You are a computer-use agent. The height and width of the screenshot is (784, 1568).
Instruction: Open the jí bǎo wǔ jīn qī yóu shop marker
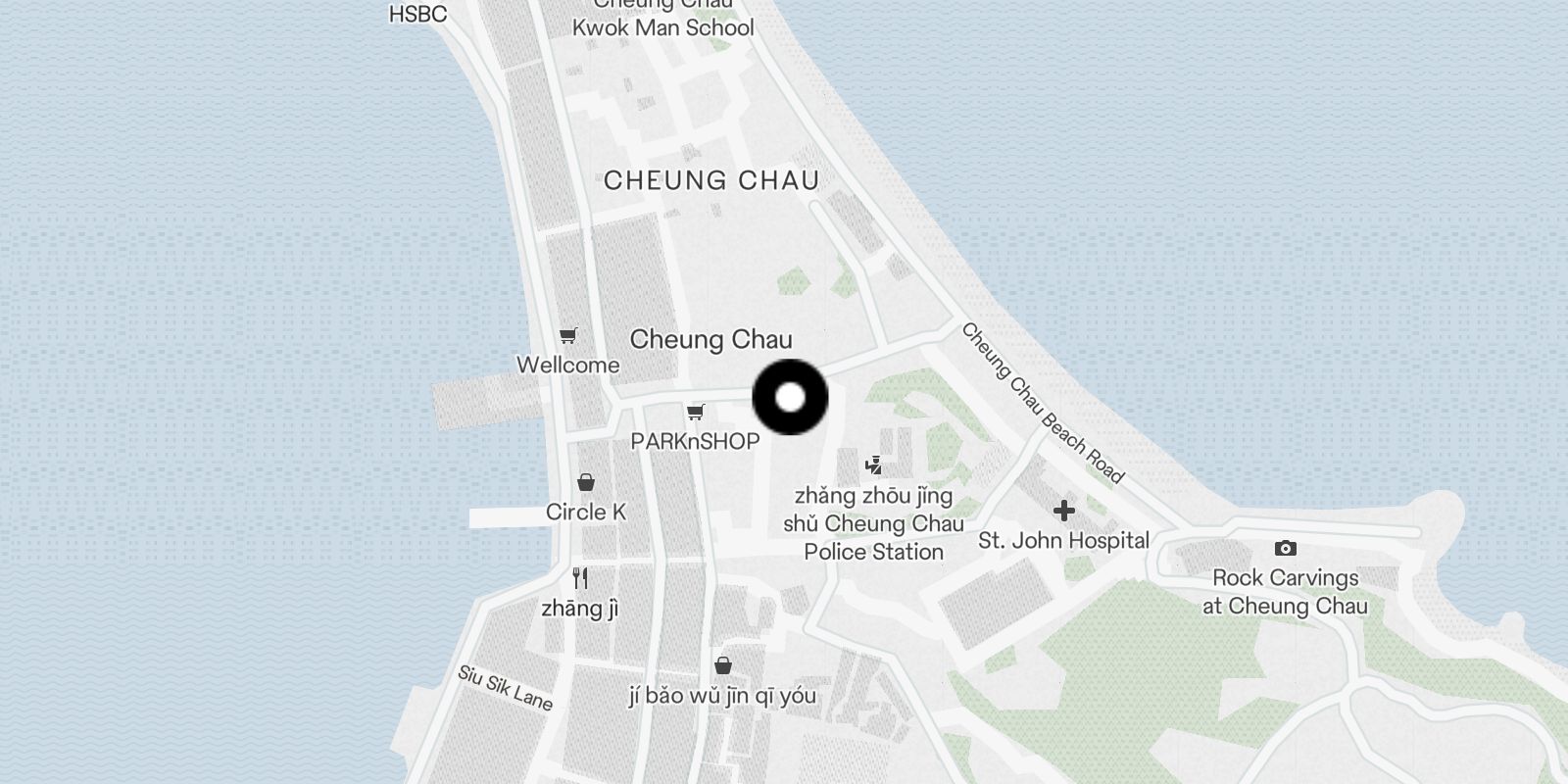point(723,666)
